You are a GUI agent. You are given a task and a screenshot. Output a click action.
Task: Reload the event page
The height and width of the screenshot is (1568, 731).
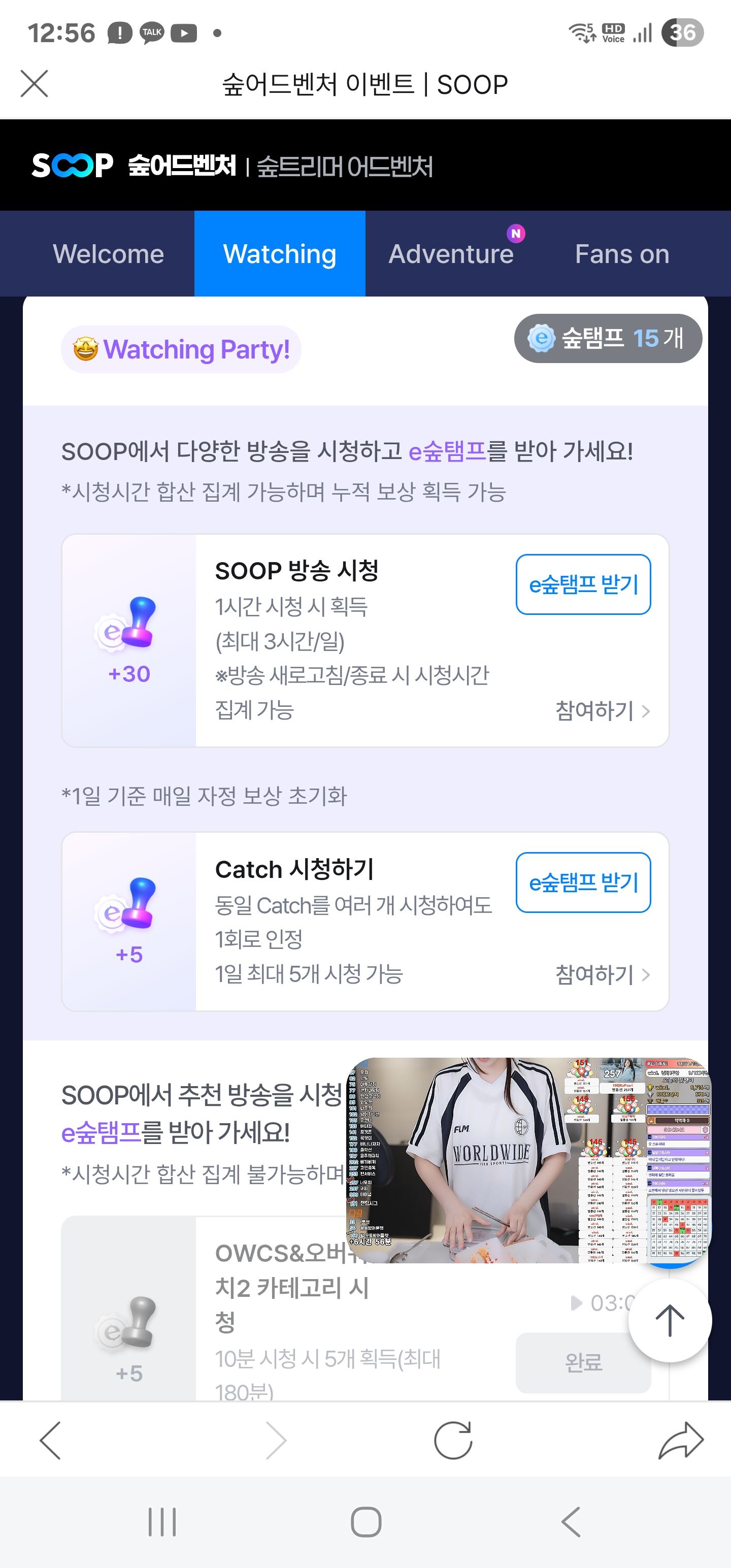pos(453,1440)
